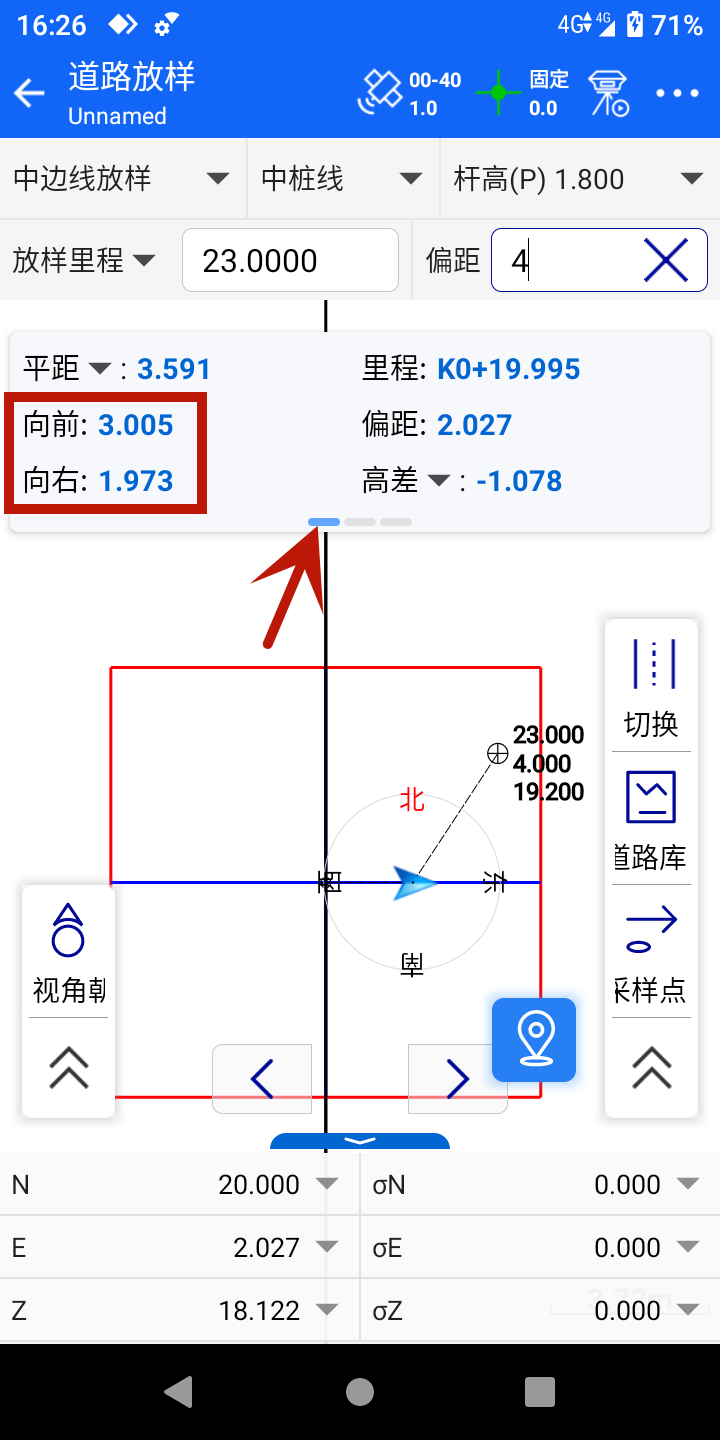
Task: Edit the mileage field showing 23.0000
Action: coord(290,261)
